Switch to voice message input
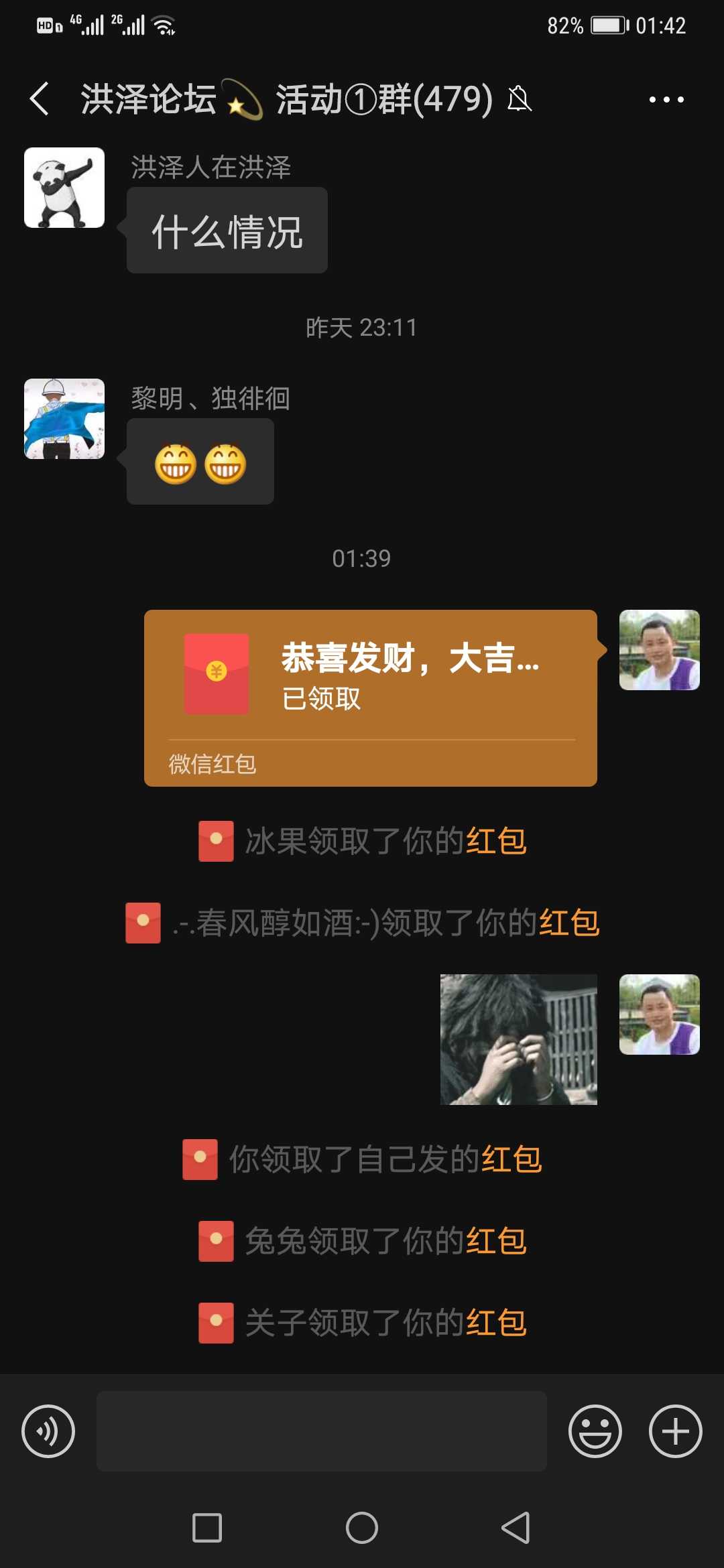This screenshot has height=1568, width=724. 48,1431
